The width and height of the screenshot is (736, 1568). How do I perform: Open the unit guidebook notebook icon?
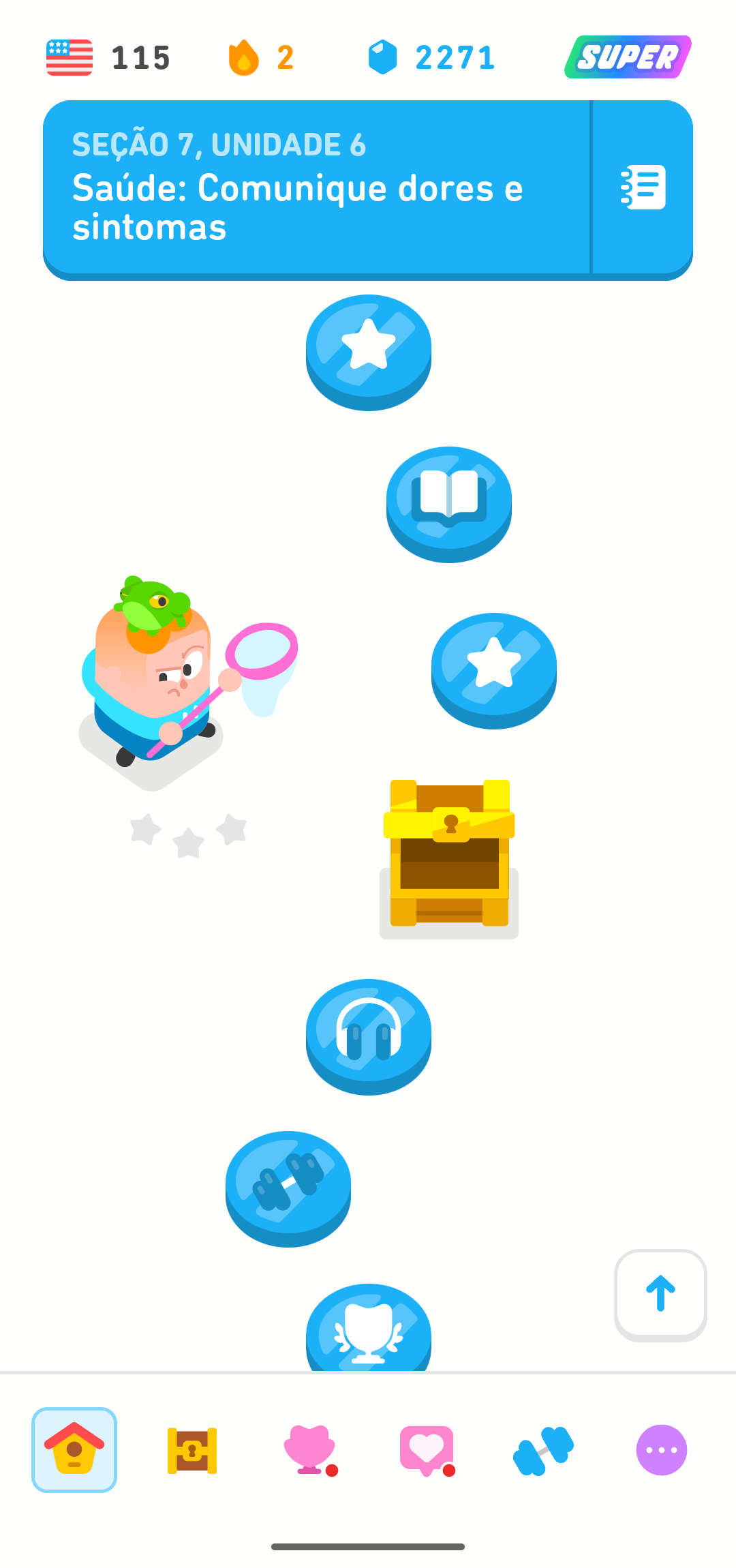(643, 187)
